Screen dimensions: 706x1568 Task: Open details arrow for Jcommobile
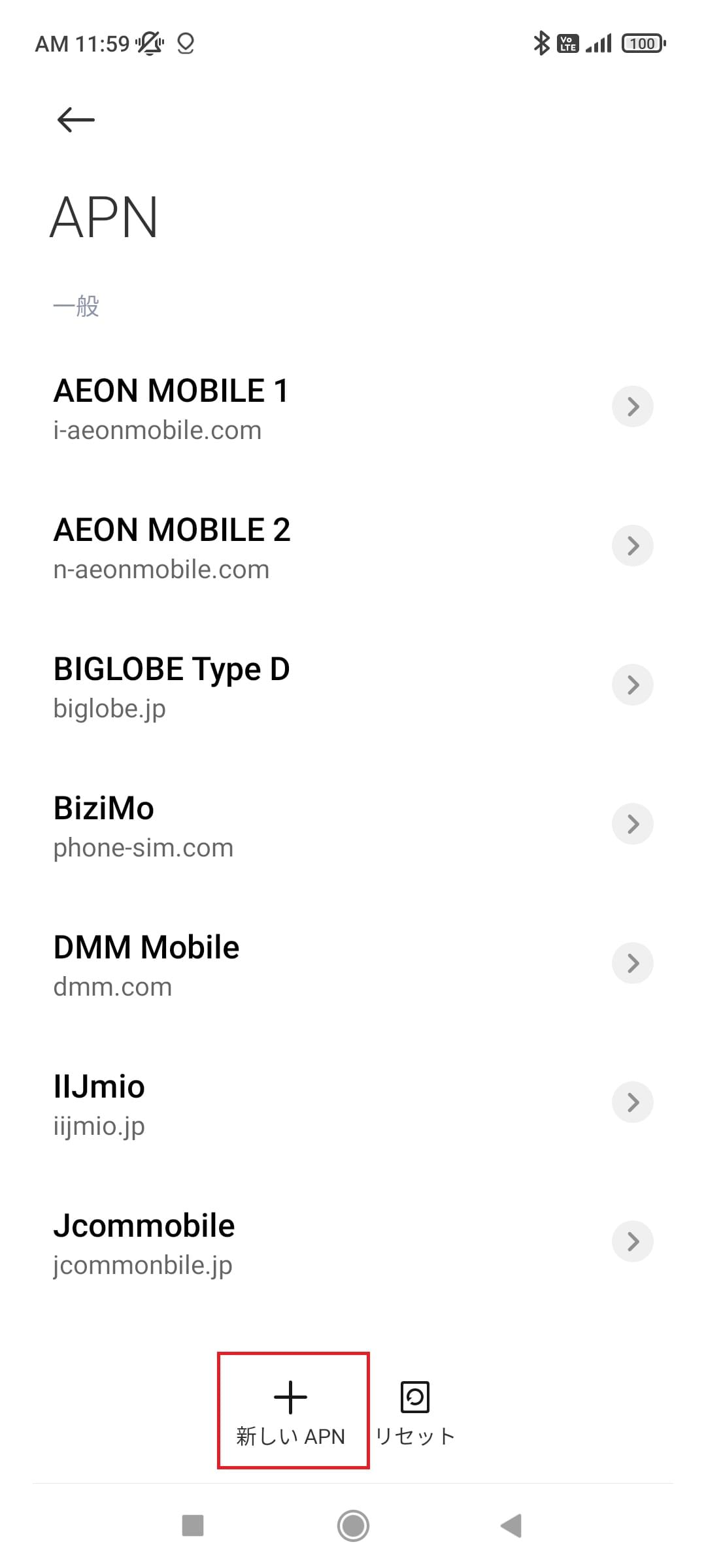[632, 1241]
